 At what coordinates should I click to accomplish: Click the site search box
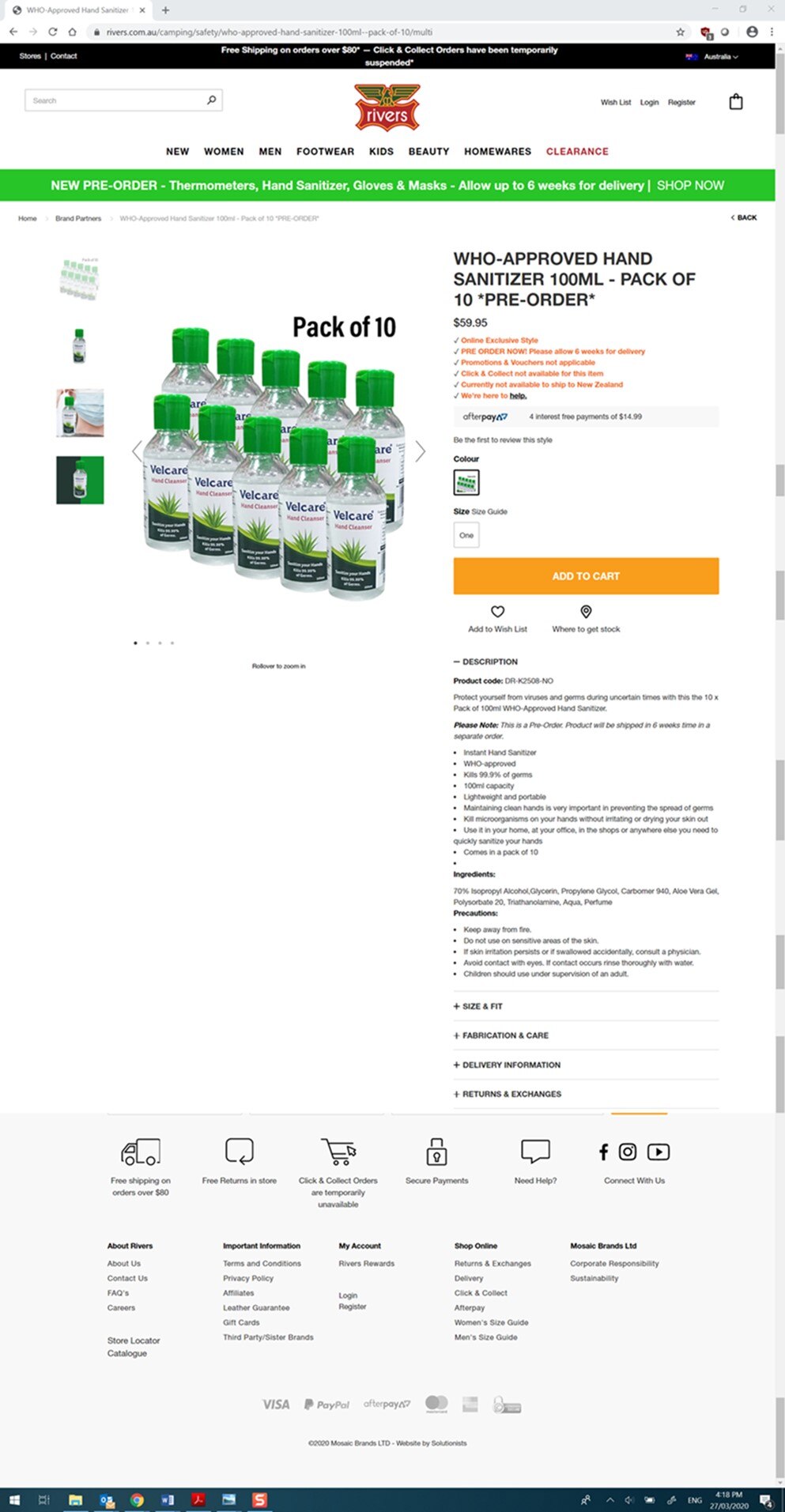point(115,100)
